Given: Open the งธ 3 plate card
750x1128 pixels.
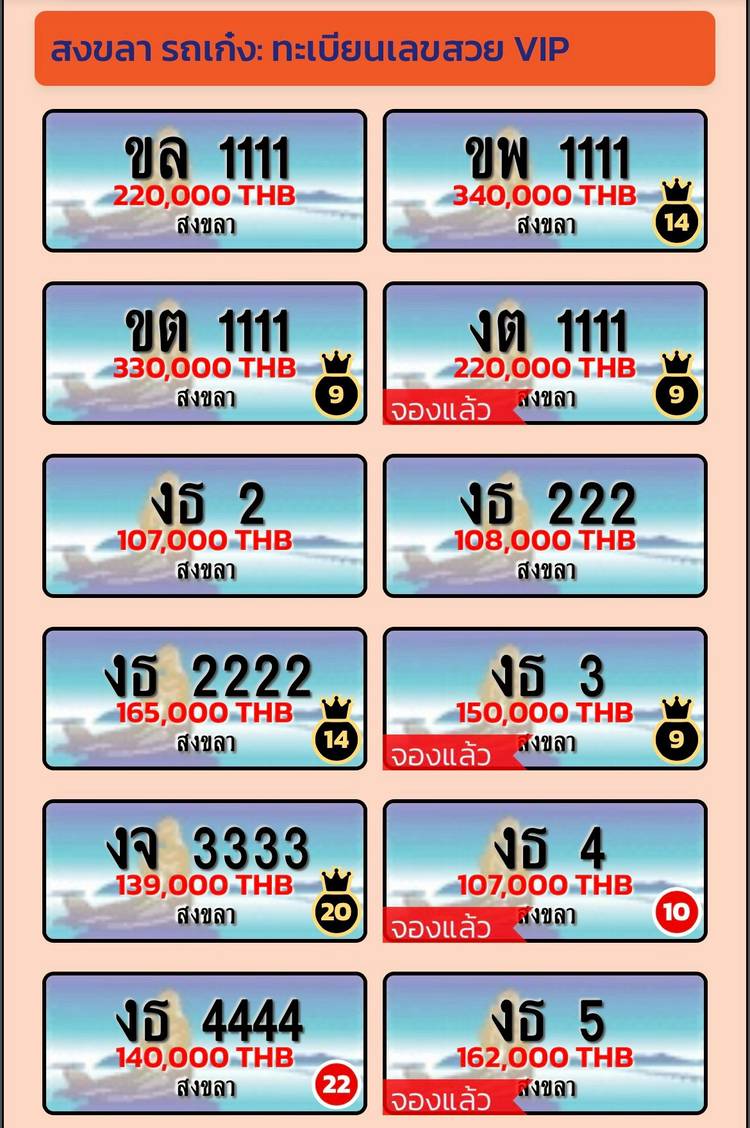Looking at the screenshot, I should click(x=545, y=698).
